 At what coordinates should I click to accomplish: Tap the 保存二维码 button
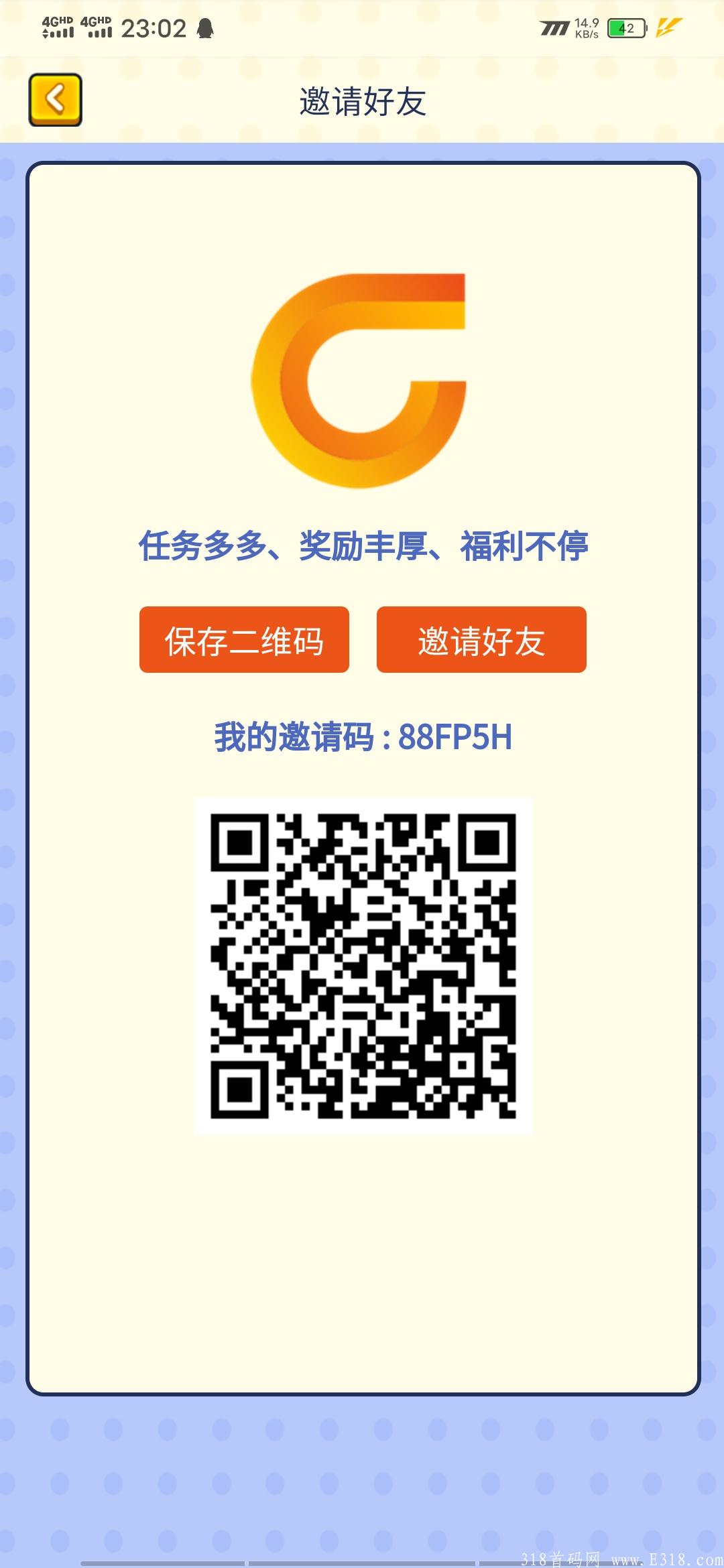click(x=244, y=639)
